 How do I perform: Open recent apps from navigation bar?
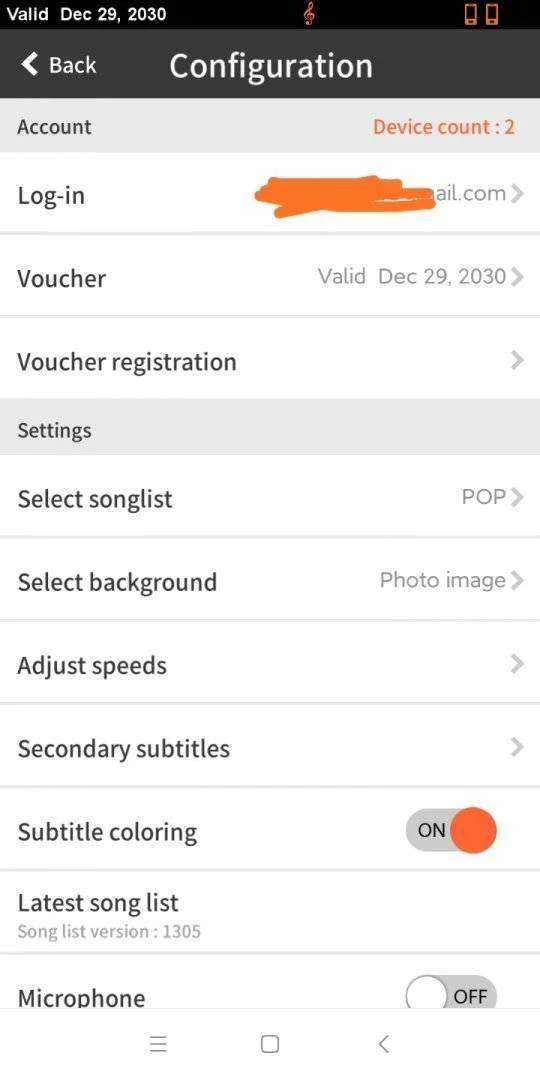point(158,1044)
